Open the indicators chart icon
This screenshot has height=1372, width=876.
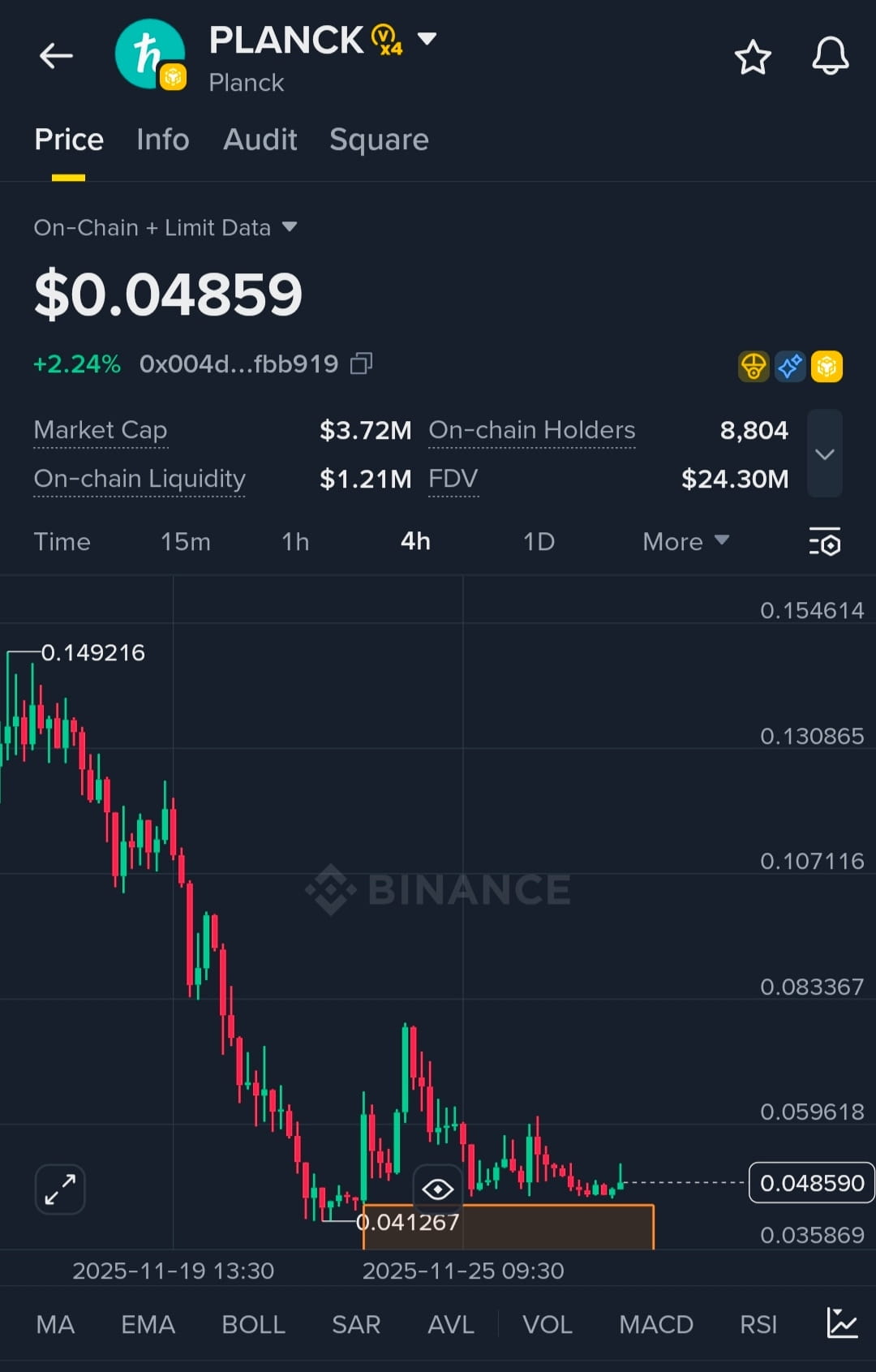(842, 1323)
